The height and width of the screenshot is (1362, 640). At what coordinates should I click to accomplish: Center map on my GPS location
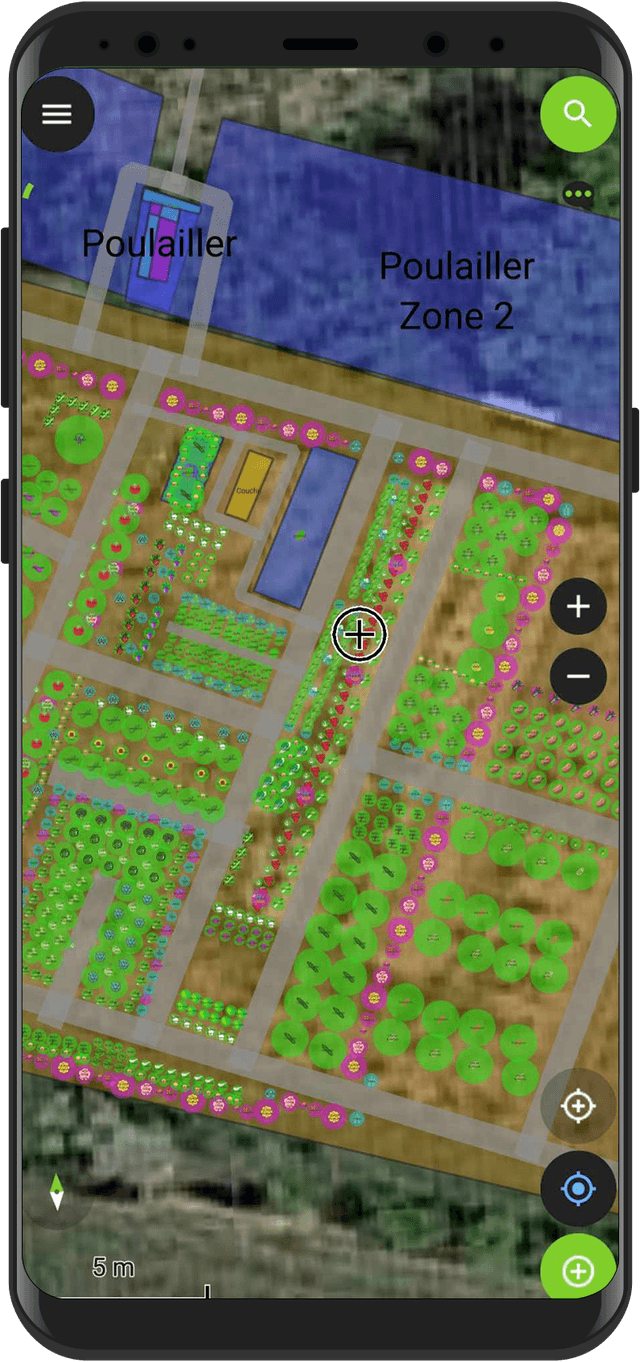pos(578,1189)
